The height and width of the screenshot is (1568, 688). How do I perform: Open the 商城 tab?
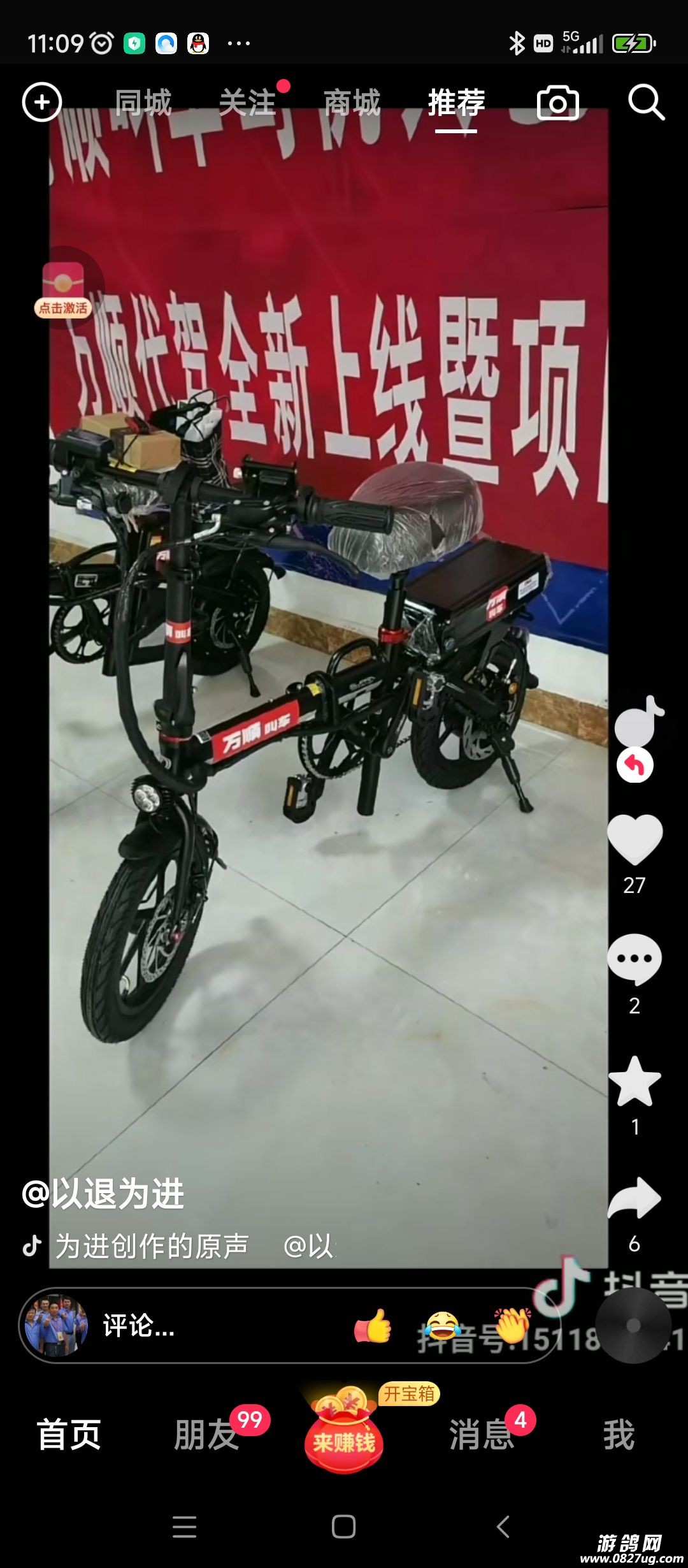[x=352, y=103]
